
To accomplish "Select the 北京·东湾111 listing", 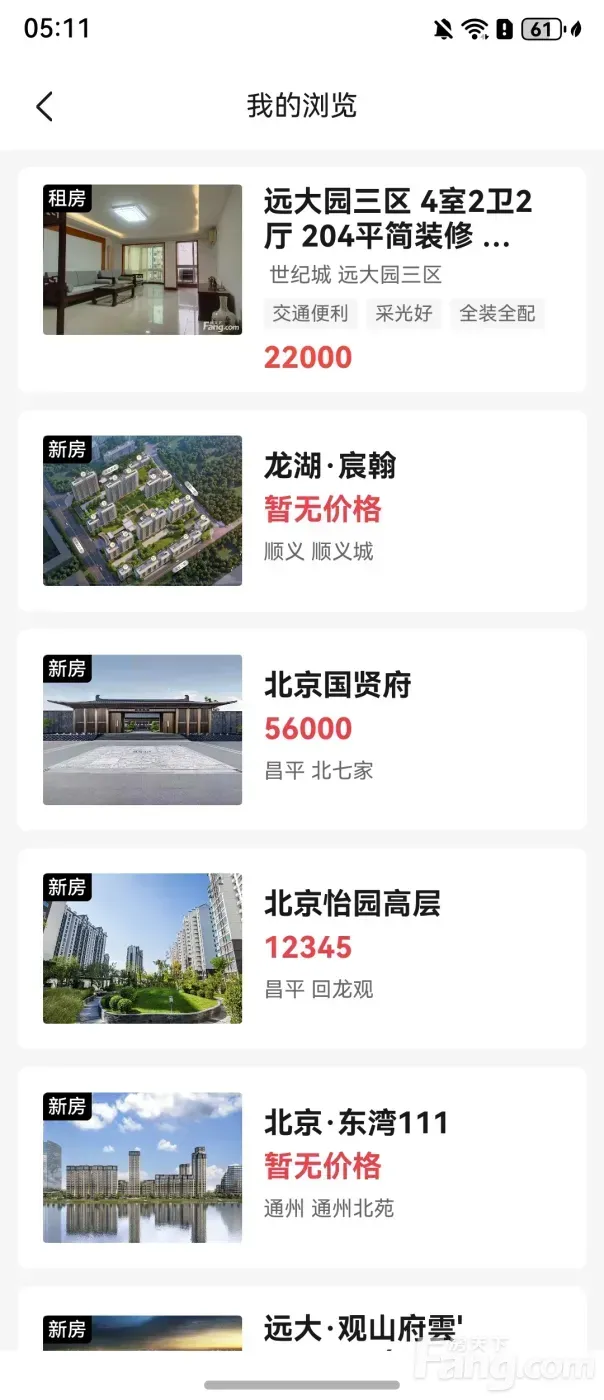I will click(x=302, y=1167).
